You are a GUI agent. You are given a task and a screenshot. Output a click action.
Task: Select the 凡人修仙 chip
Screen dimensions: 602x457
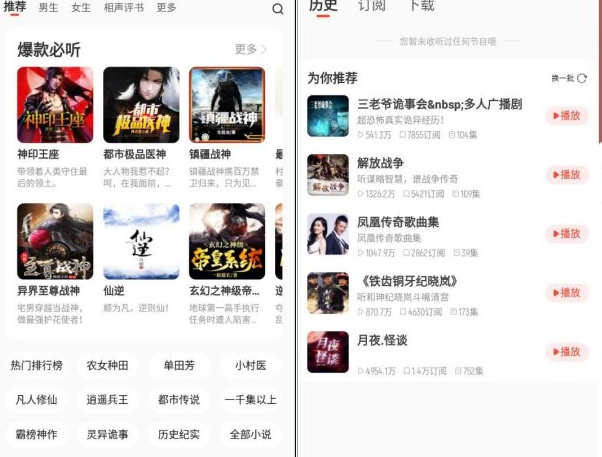pyautogui.click(x=35, y=400)
